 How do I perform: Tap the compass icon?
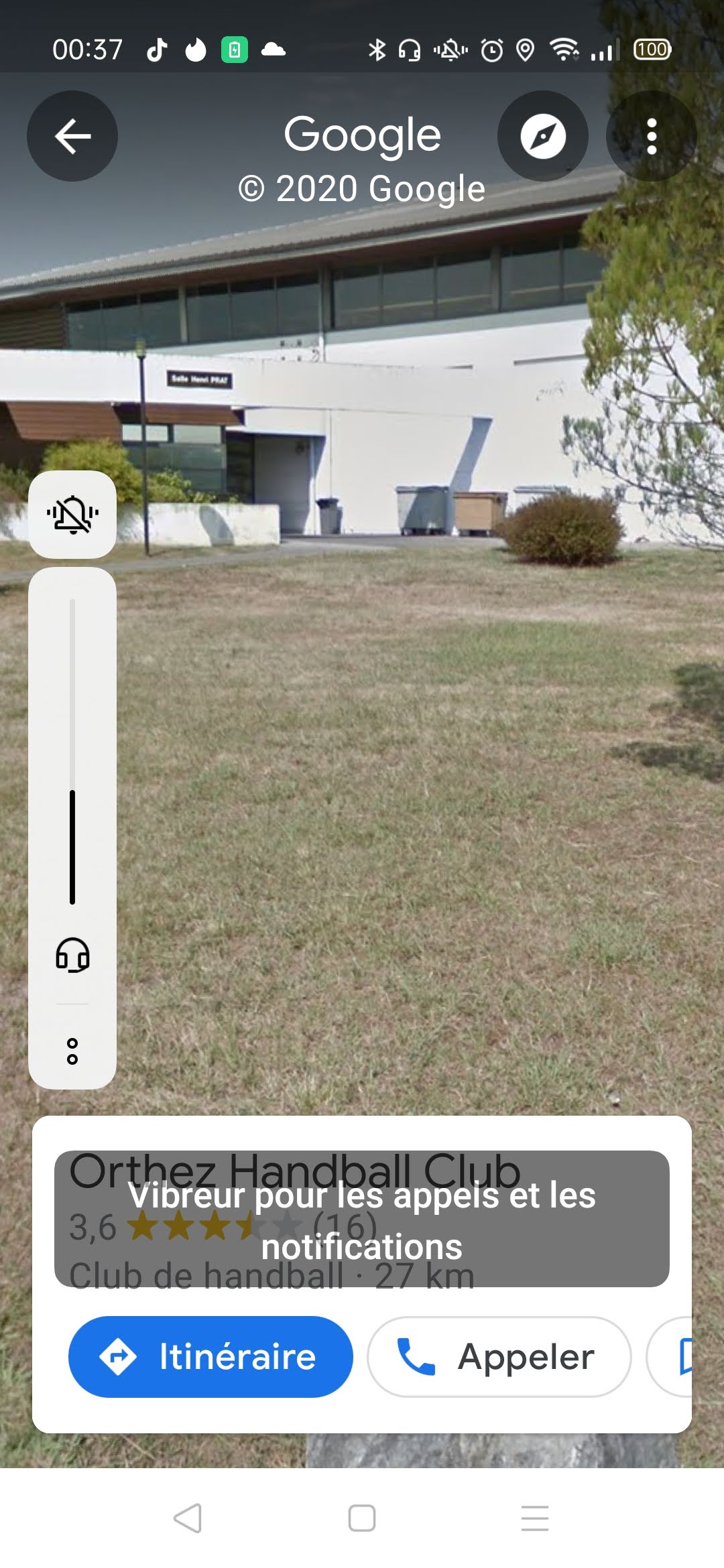tap(543, 136)
